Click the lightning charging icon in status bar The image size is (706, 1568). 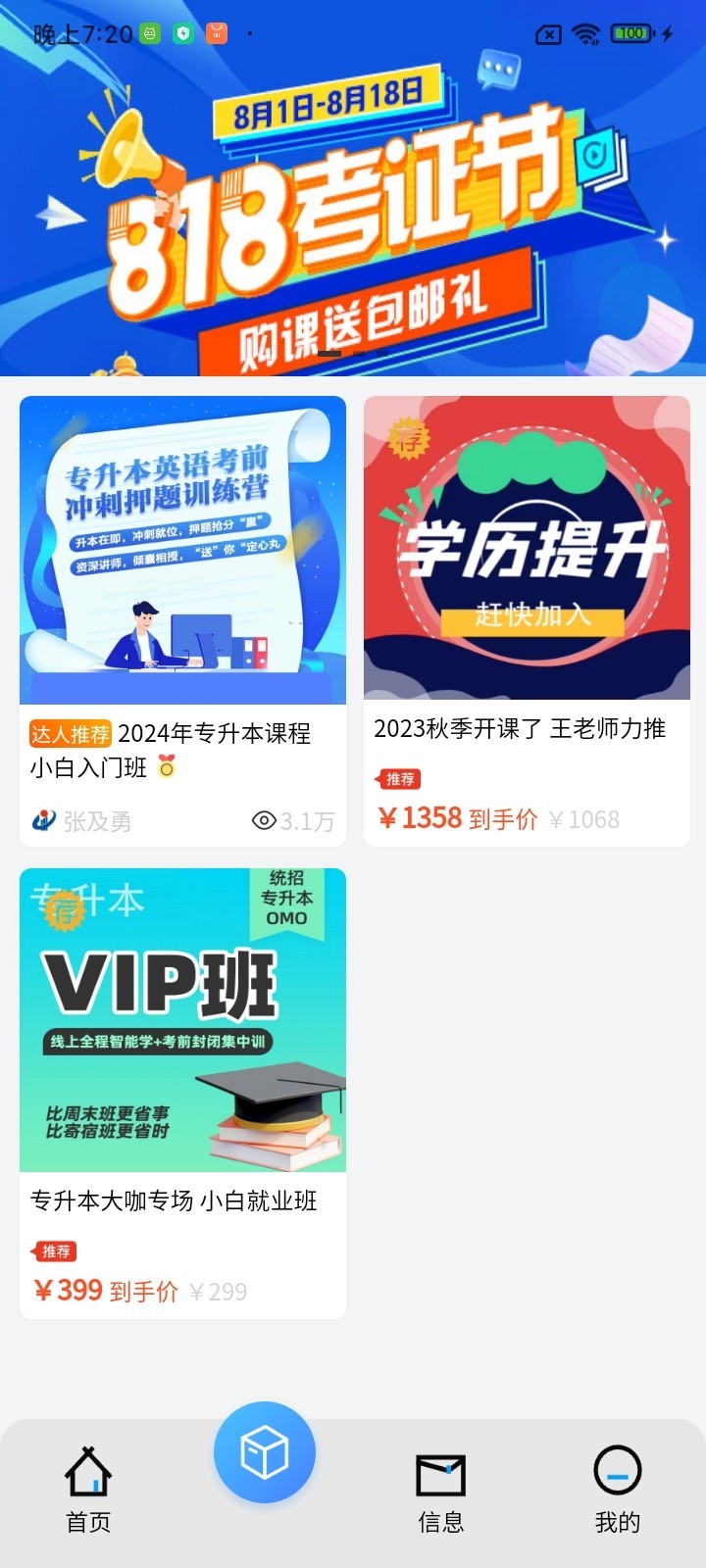(666, 32)
